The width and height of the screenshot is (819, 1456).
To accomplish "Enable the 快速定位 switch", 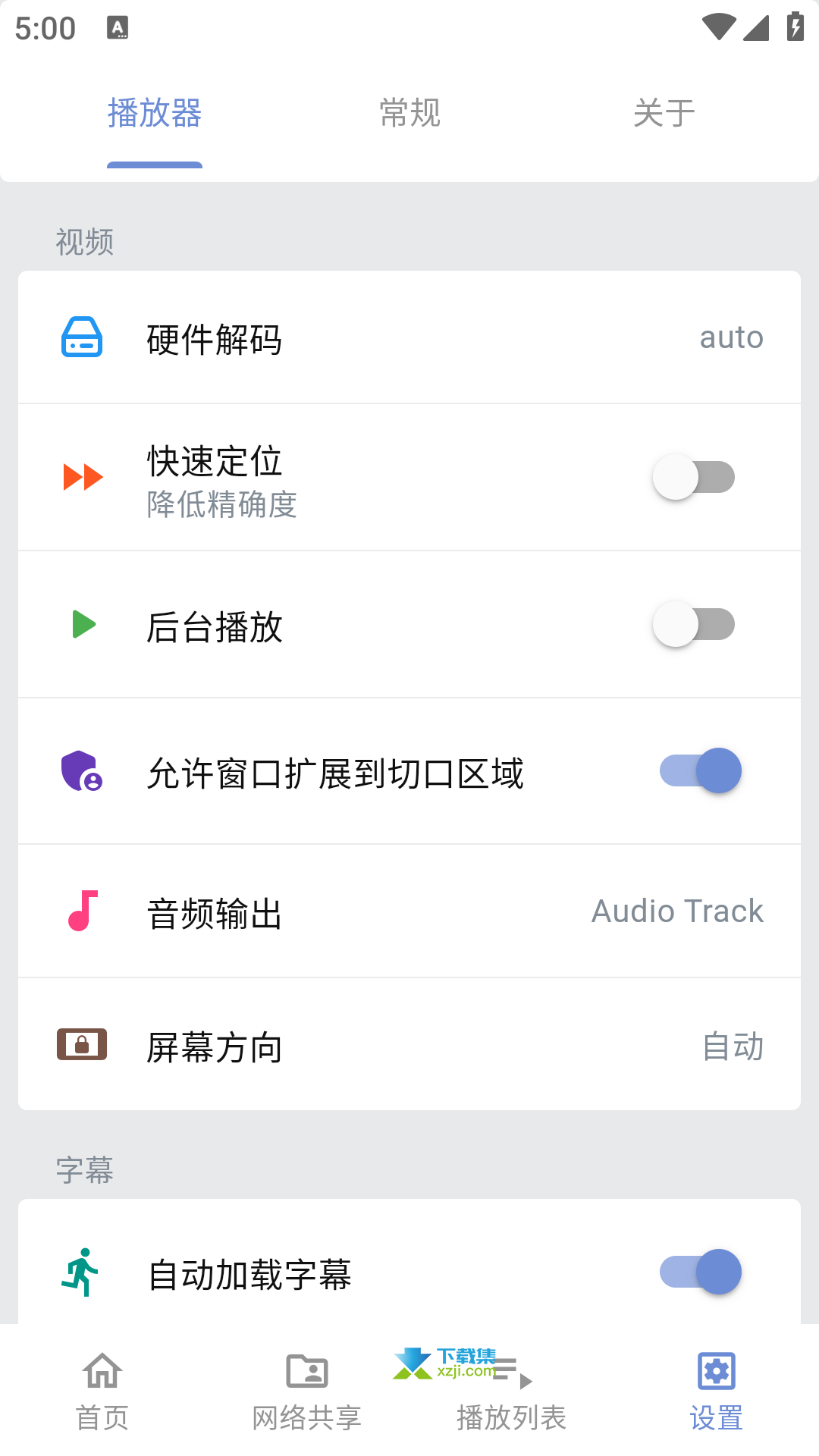I will point(694,477).
